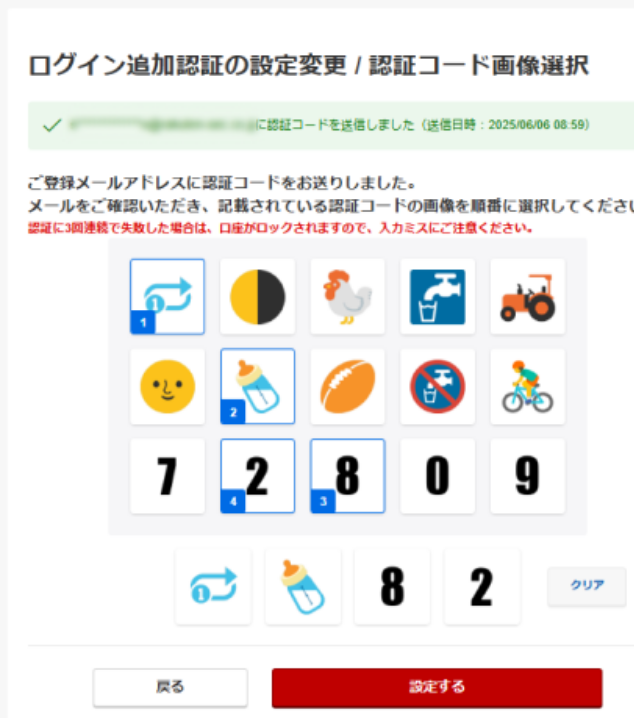Select the half-moon circle image tile
The width and height of the screenshot is (634, 718).
257,296
